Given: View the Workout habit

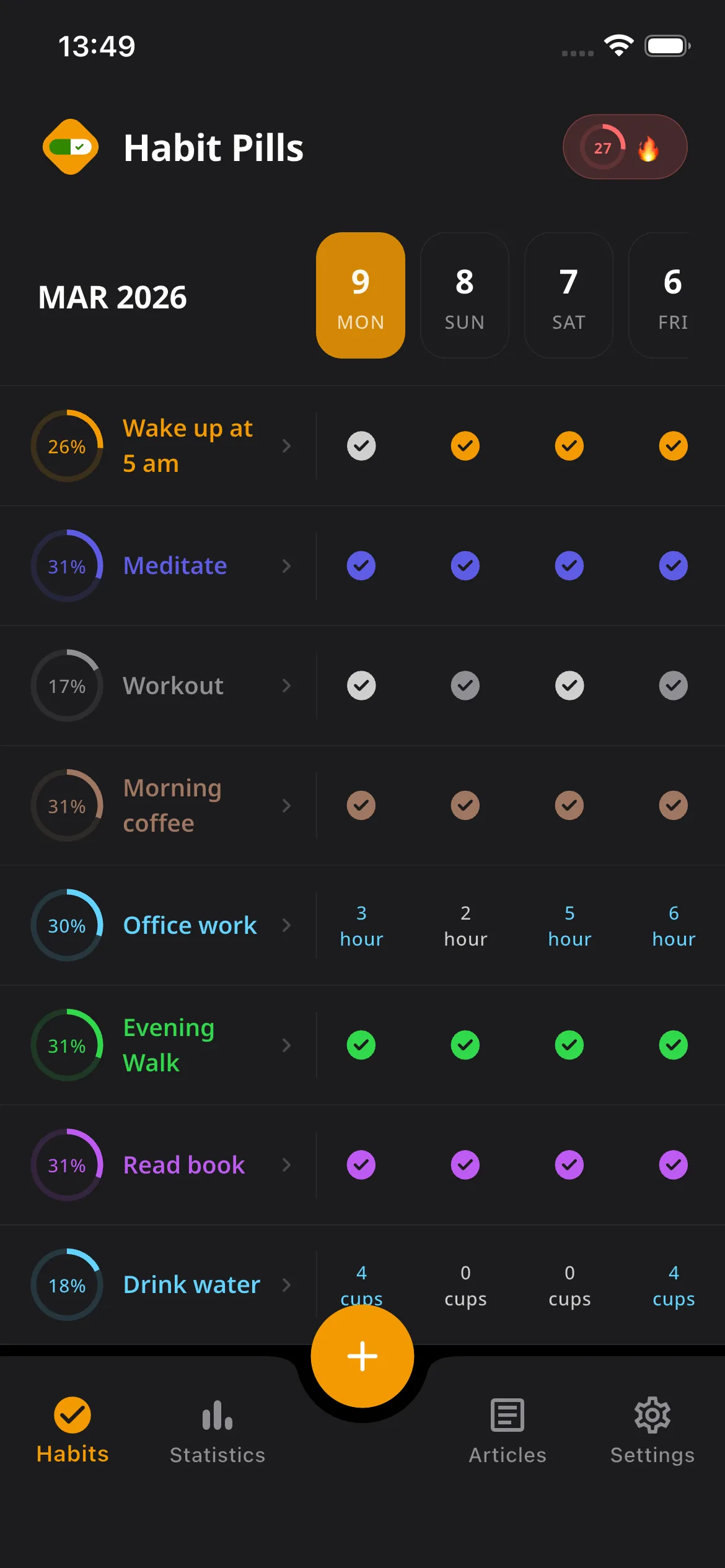Looking at the screenshot, I should tap(173, 686).
